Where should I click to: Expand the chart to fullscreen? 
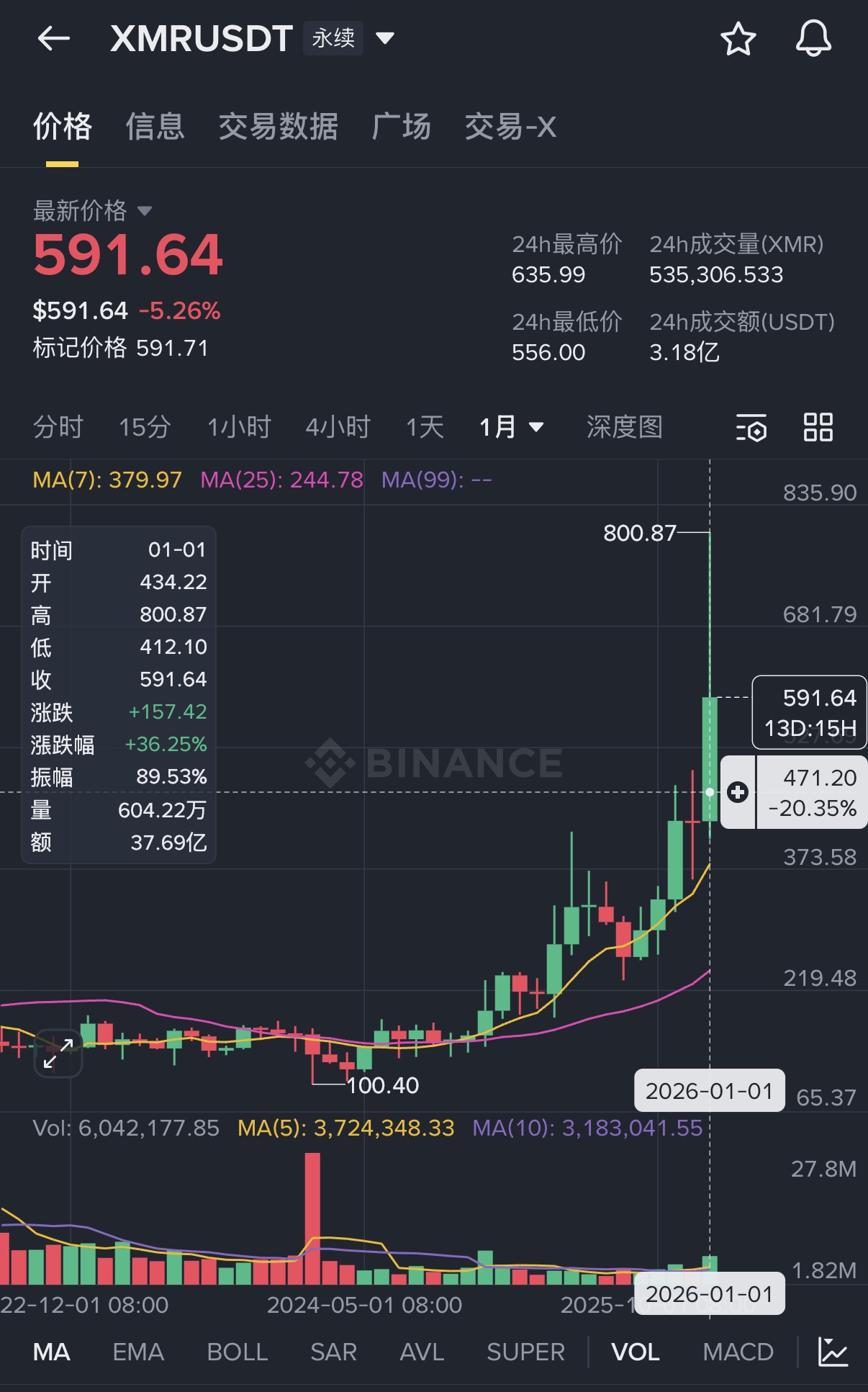coord(58,1053)
